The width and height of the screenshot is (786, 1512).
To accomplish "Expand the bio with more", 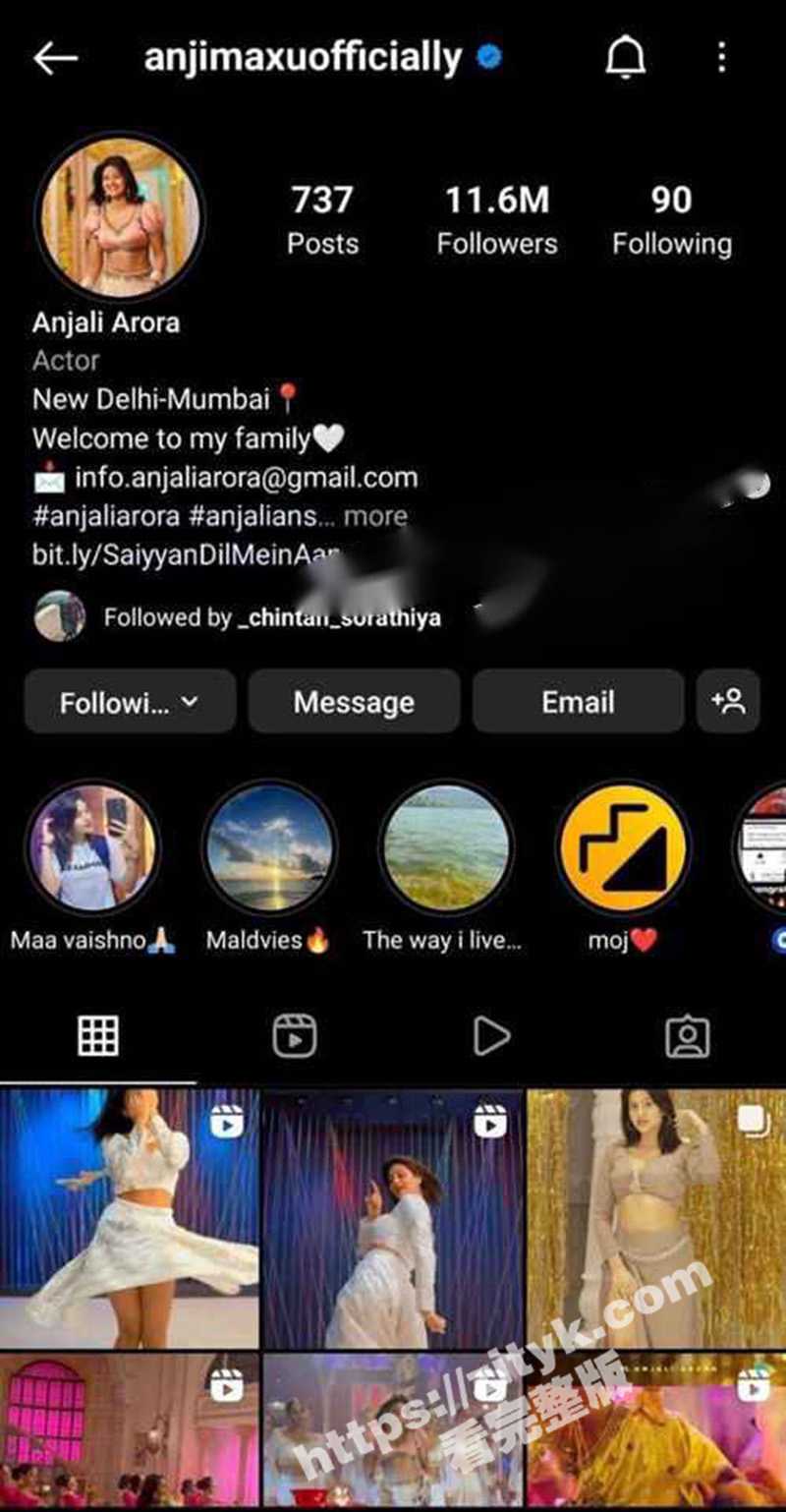I will point(375,516).
